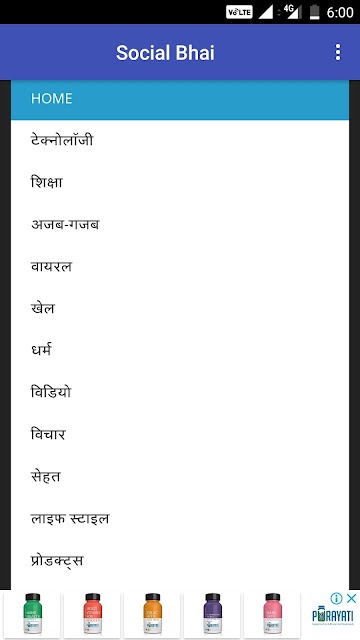Select the HOME menu item
Viewport: 360px width, 640px height.
tap(180, 99)
